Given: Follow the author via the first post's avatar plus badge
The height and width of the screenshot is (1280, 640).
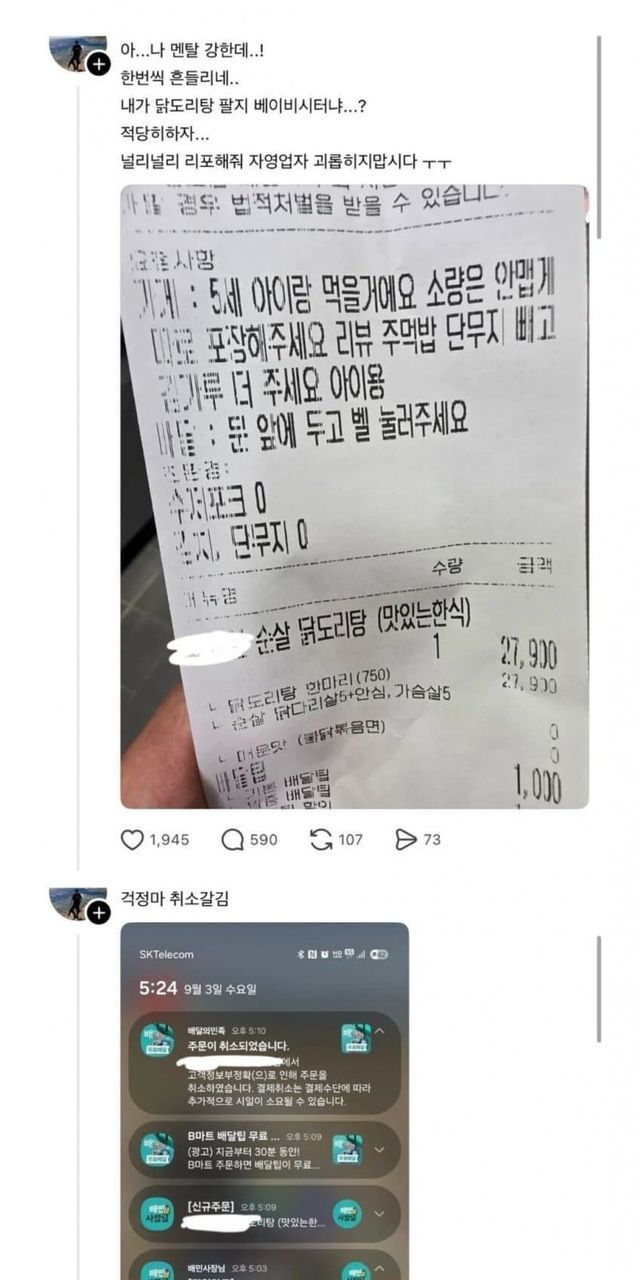Looking at the screenshot, I should (x=99, y=66).
